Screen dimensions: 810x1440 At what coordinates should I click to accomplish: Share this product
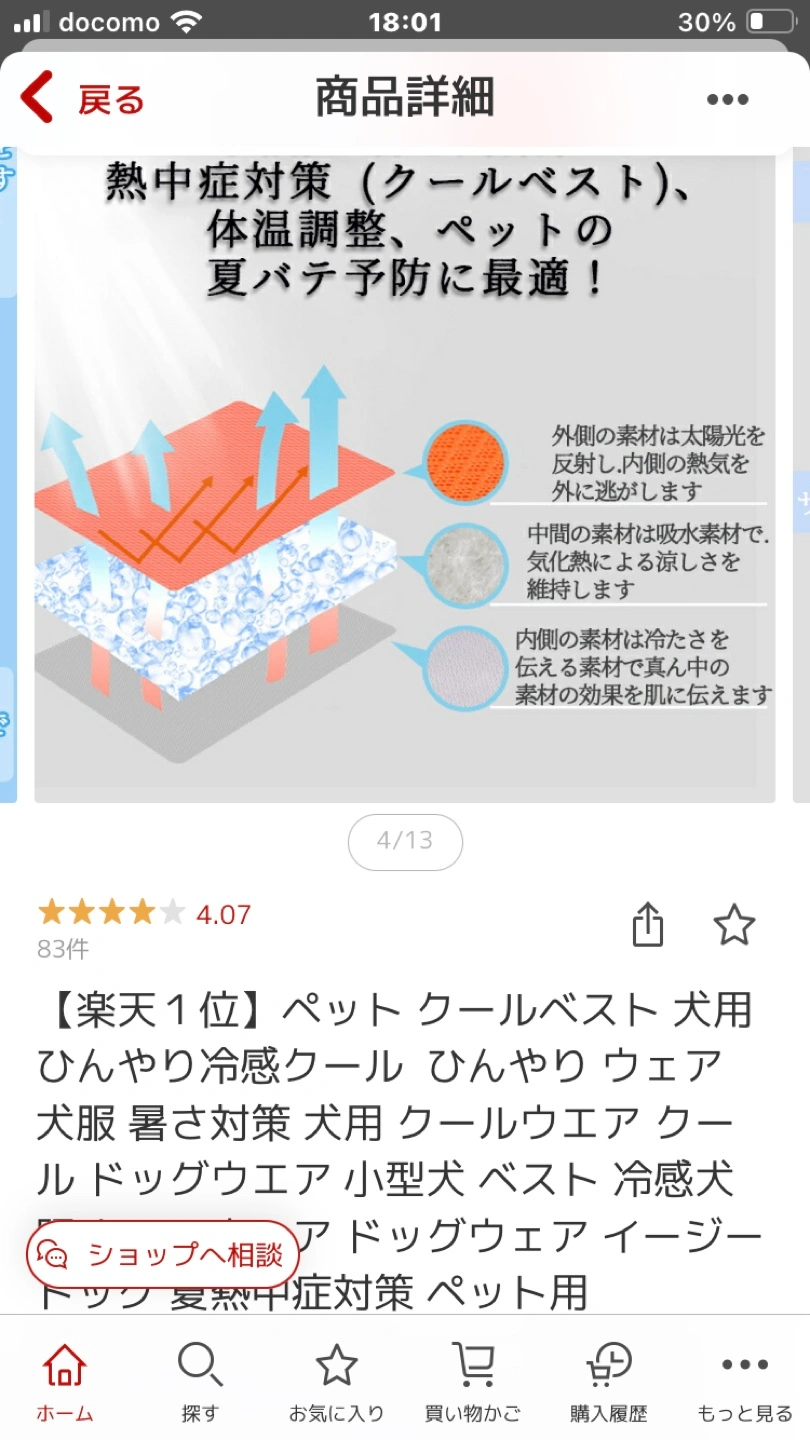pyautogui.click(x=648, y=925)
